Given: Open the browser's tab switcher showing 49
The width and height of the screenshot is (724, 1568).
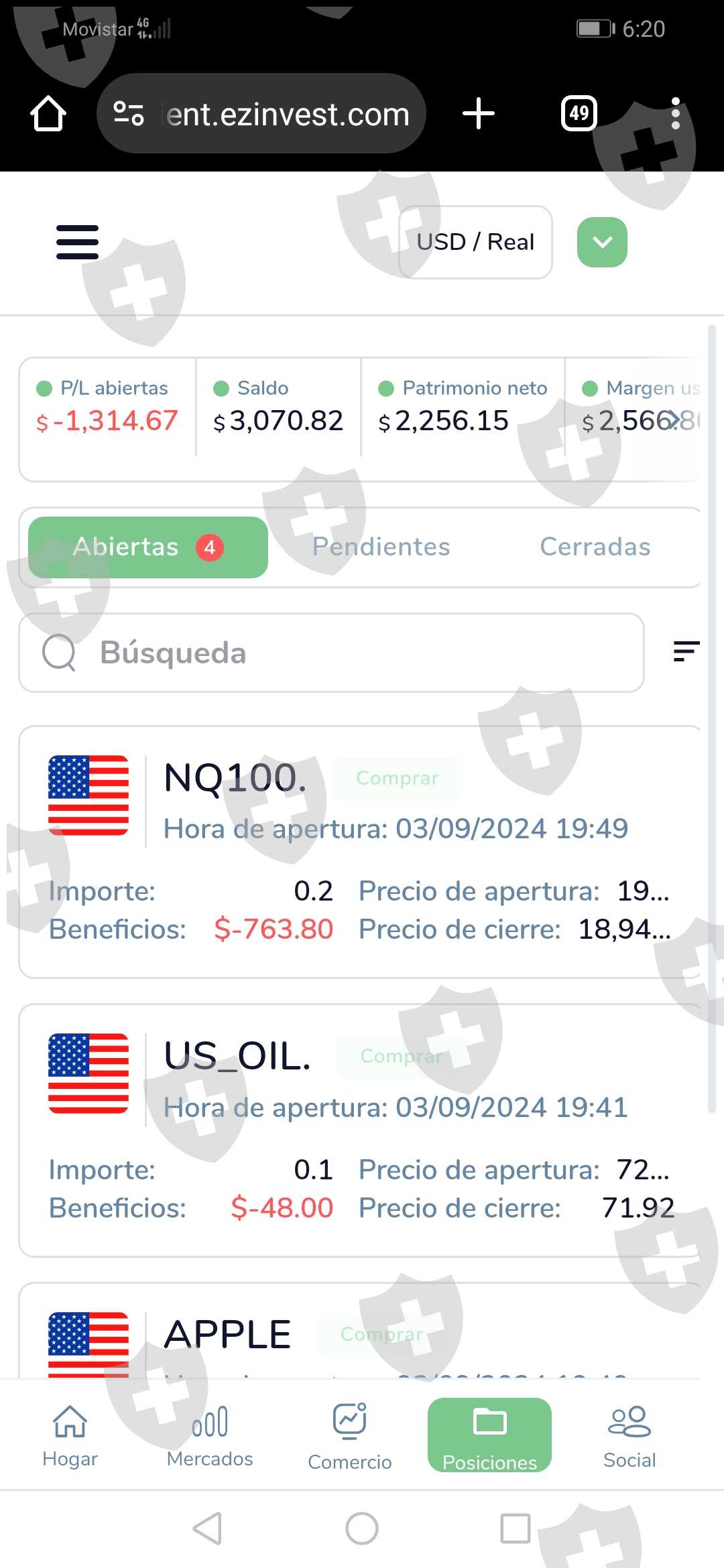Looking at the screenshot, I should click(x=579, y=113).
